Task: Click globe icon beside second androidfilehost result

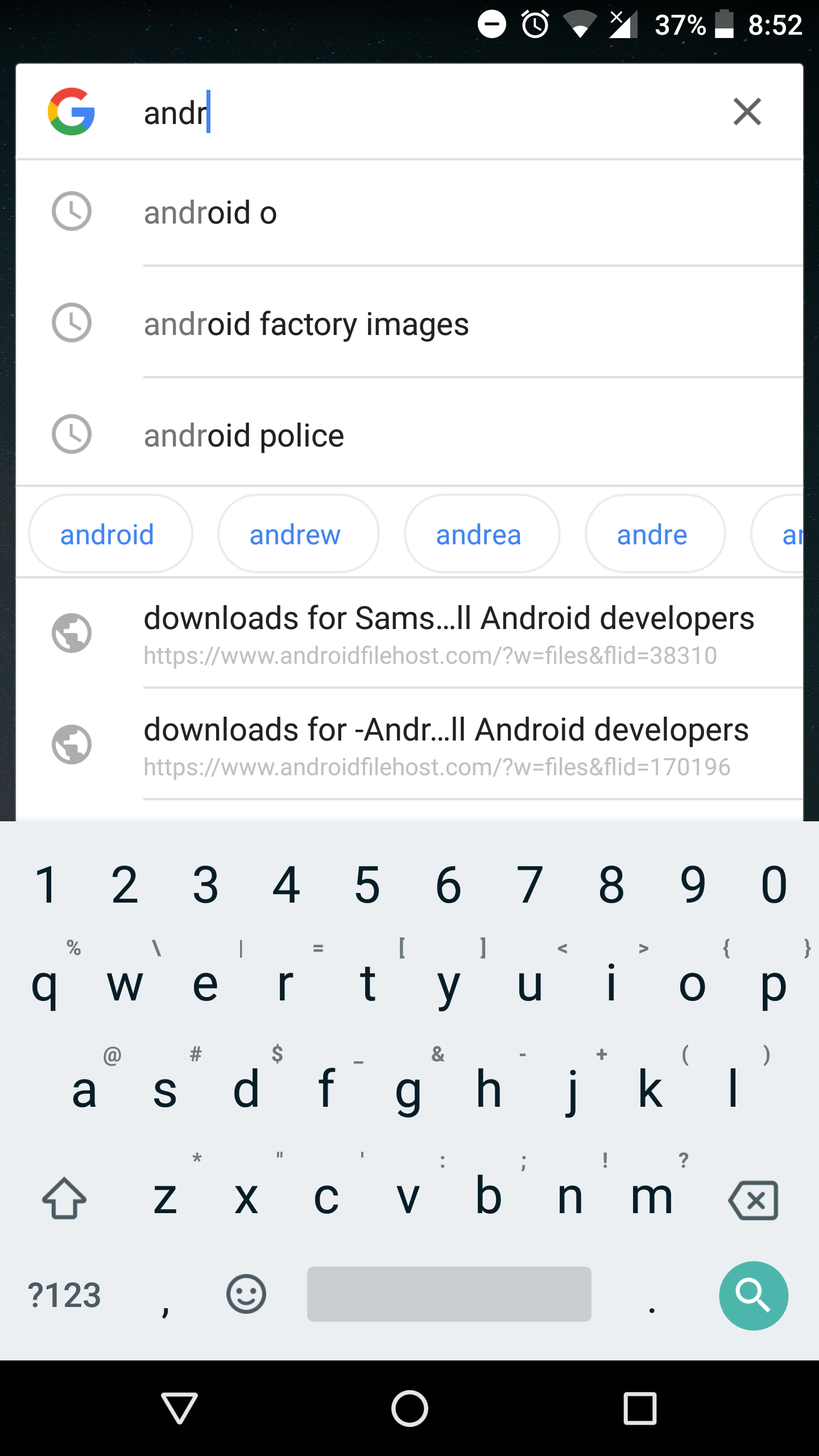Action: click(72, 744)
